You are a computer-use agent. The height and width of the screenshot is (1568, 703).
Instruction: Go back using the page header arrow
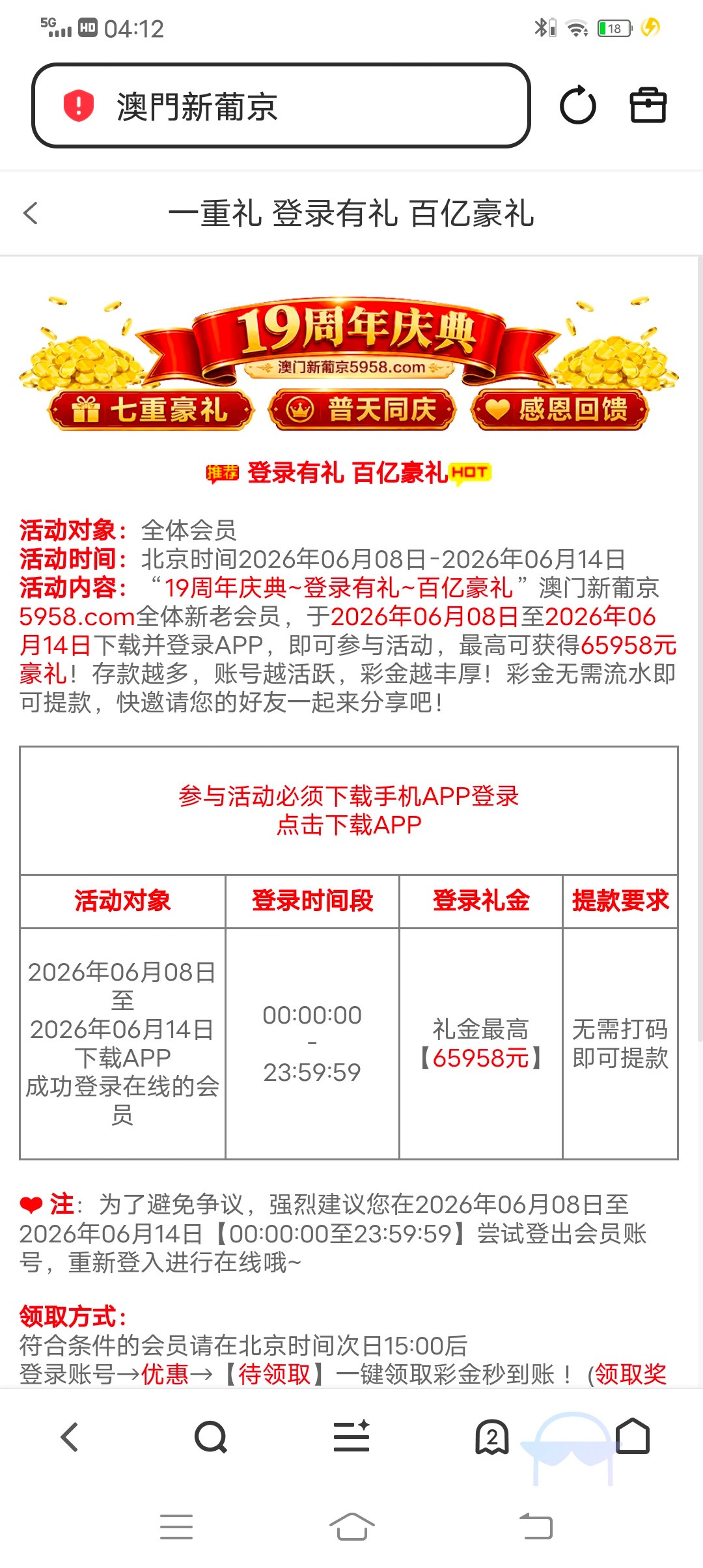tap(31, 213)
